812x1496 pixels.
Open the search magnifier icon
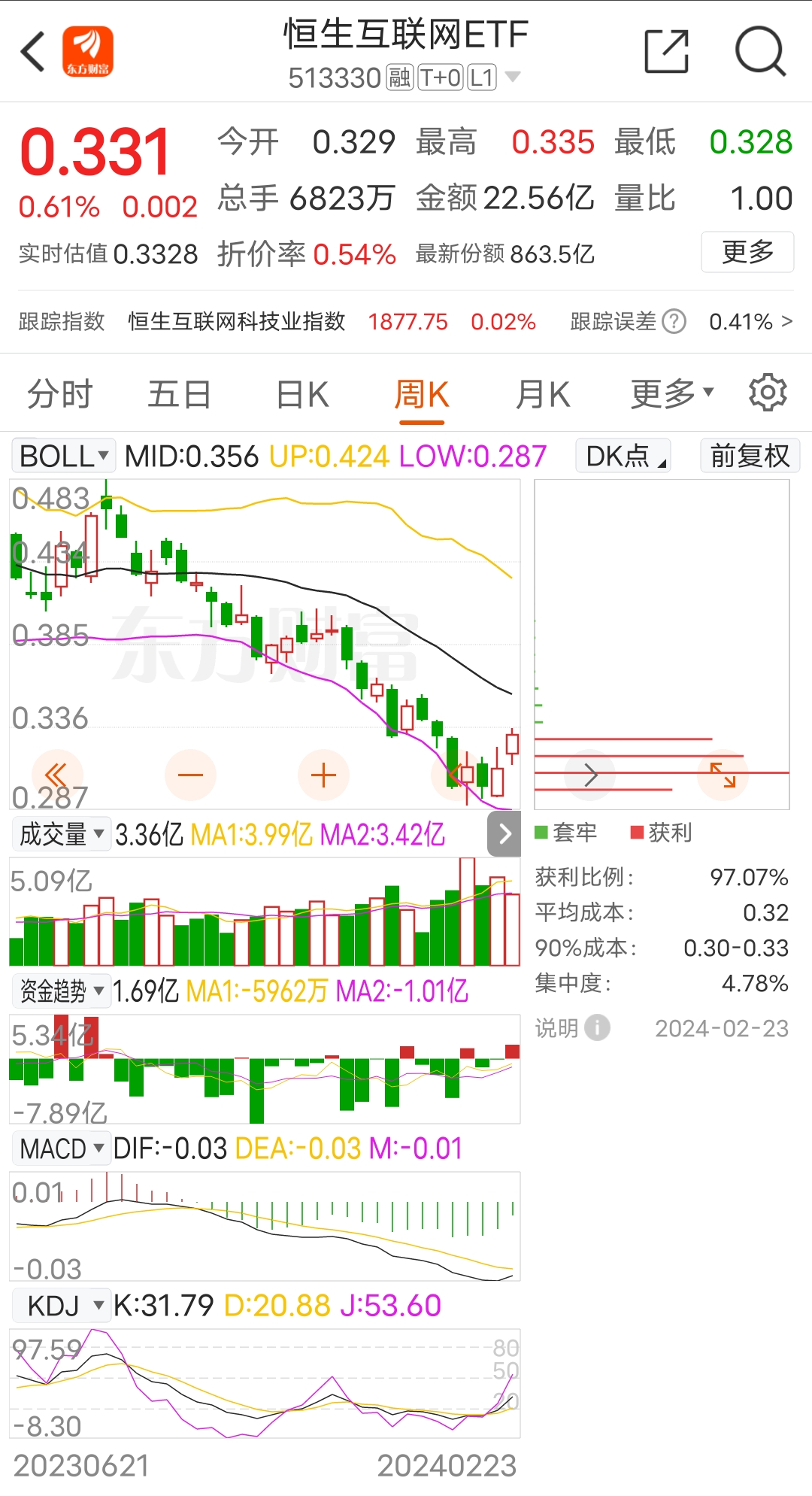coord(761,50)
